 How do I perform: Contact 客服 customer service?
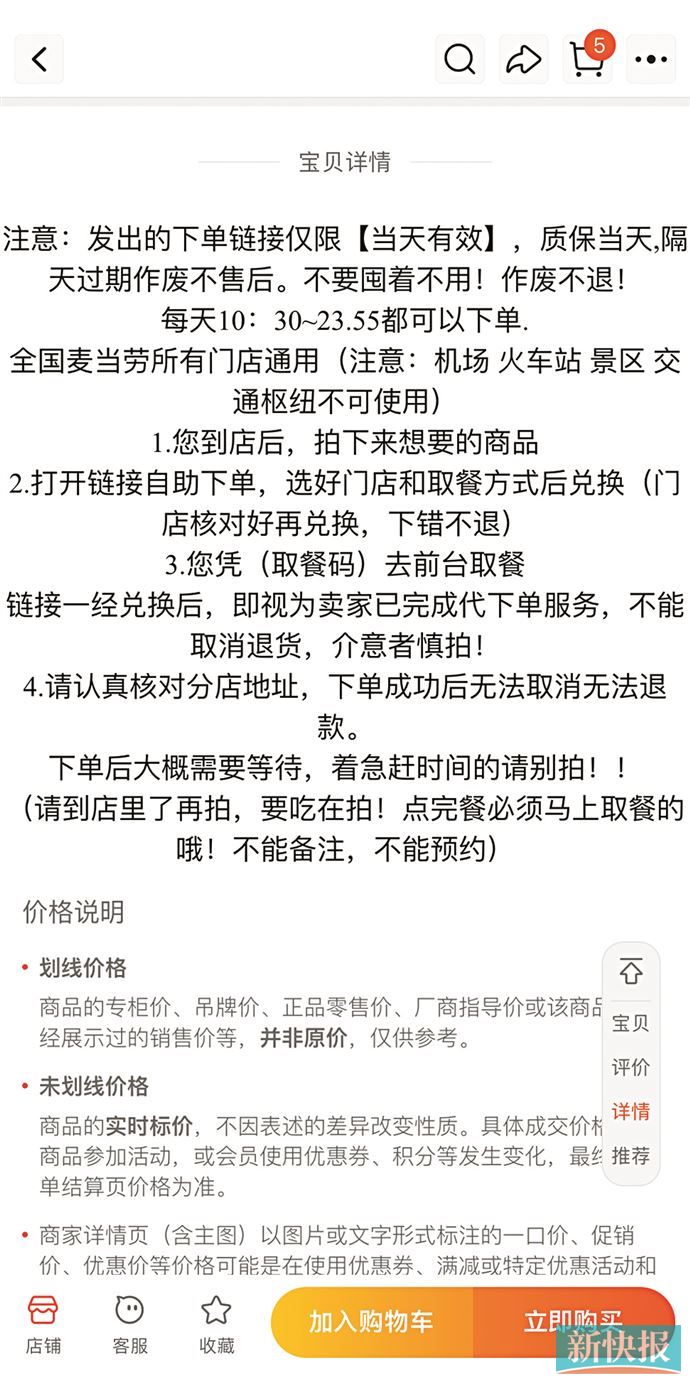click(129, 1324)
